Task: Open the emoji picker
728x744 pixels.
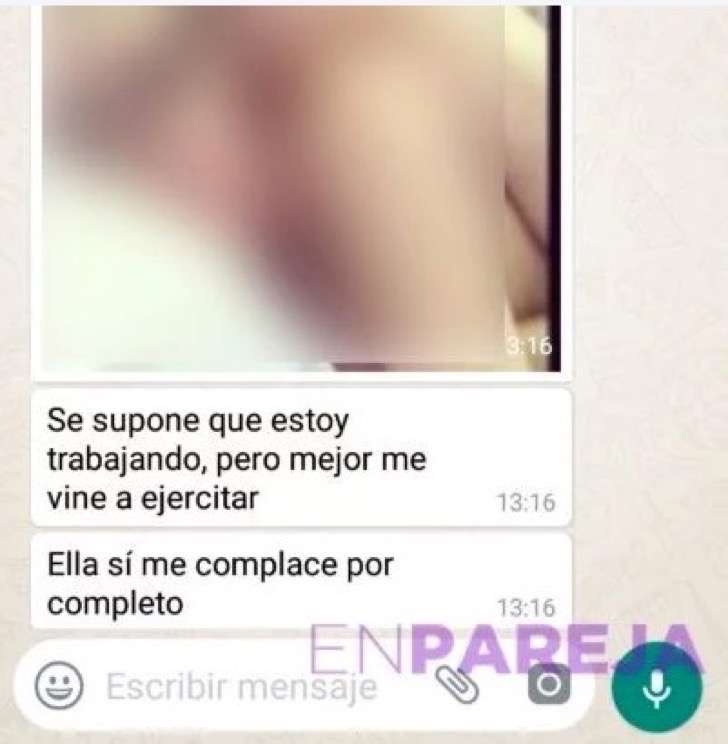Action: tap(59, 686)
